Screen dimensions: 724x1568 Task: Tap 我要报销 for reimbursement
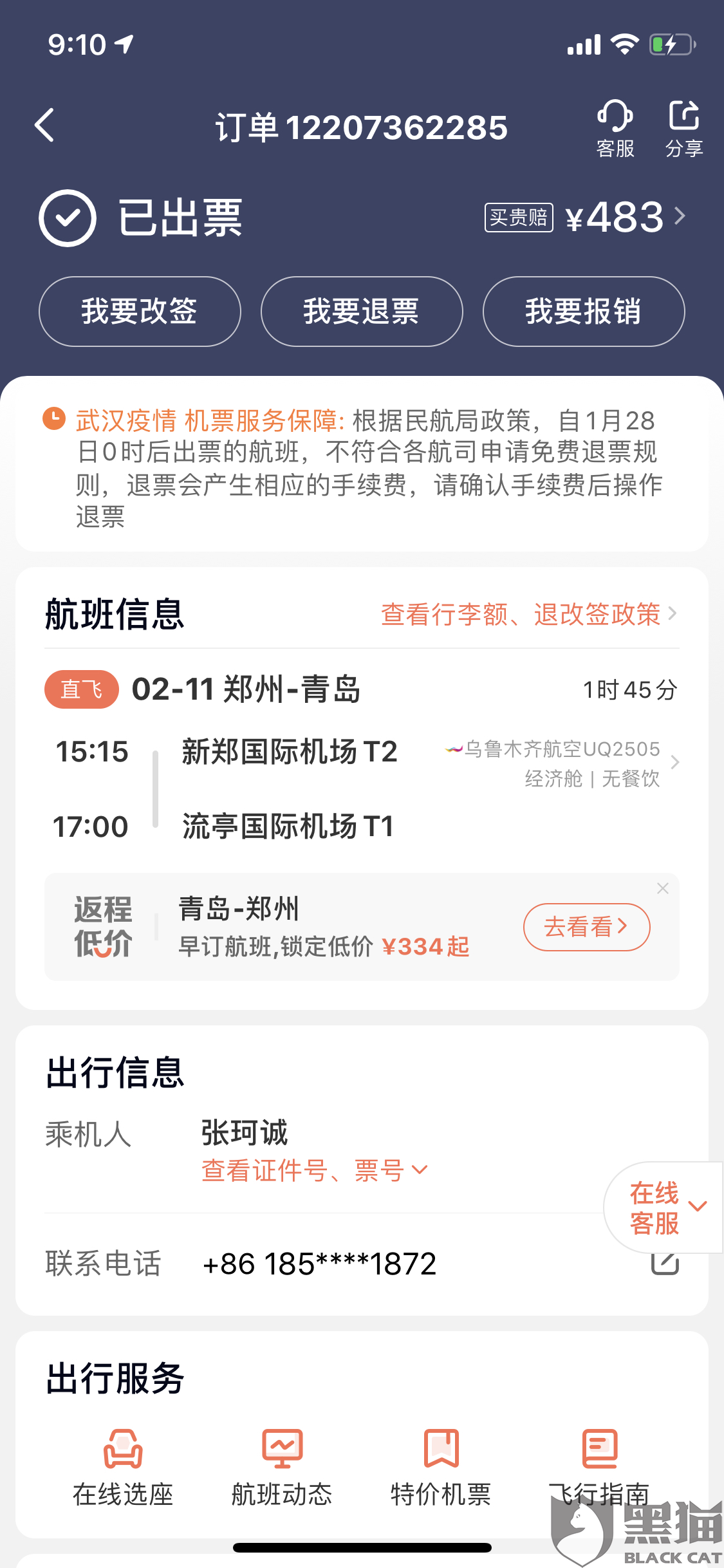tap(583, 312)
